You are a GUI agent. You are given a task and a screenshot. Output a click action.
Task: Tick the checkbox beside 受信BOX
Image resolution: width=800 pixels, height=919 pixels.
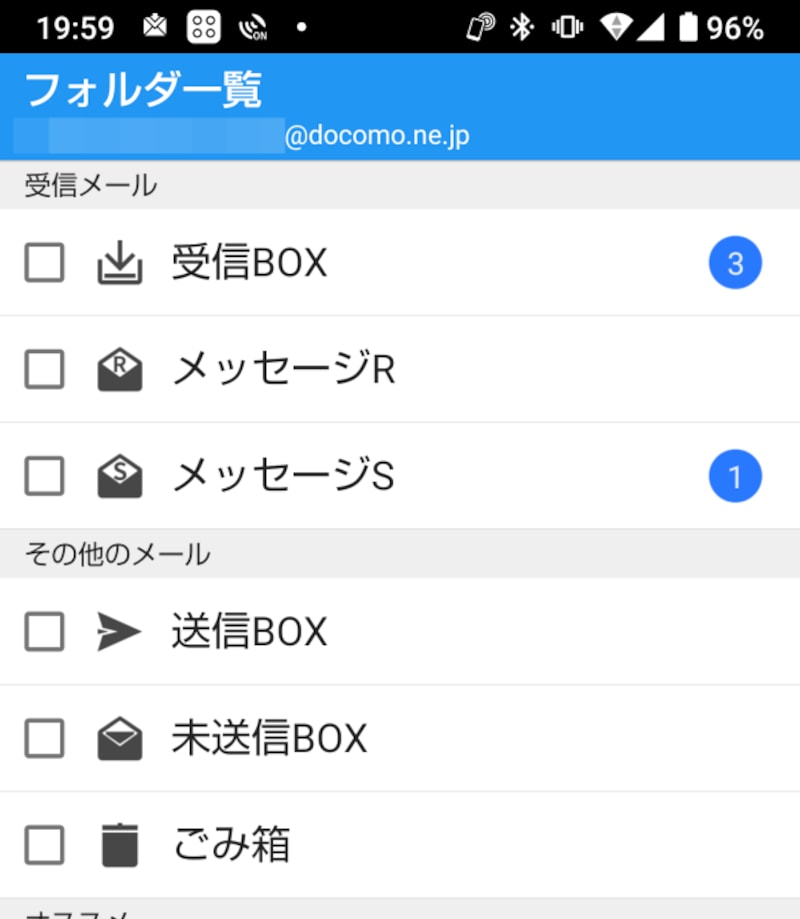[x=45, y=263]
